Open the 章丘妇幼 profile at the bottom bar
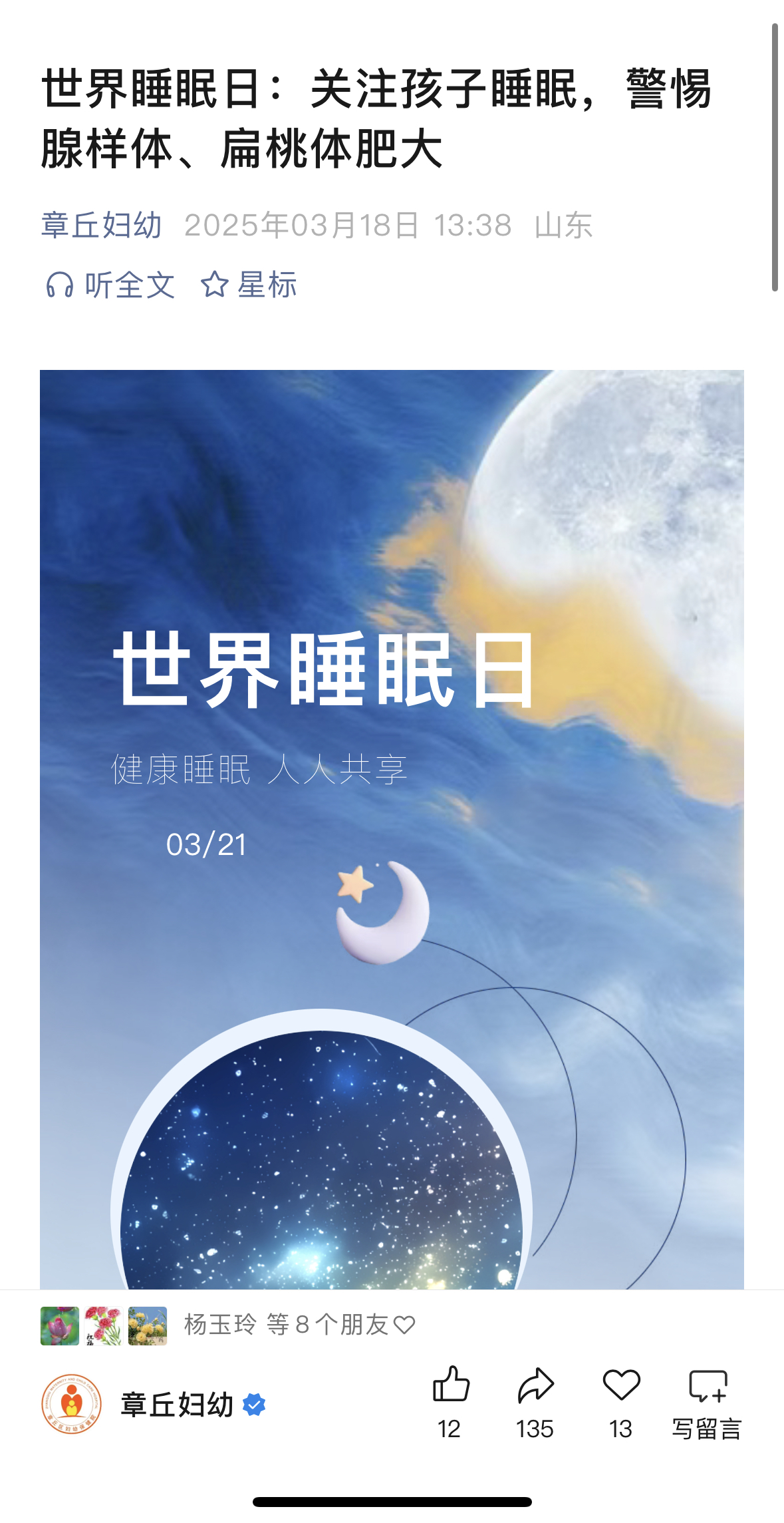Screen dimensions: 784x1523 coord(176,1405)
